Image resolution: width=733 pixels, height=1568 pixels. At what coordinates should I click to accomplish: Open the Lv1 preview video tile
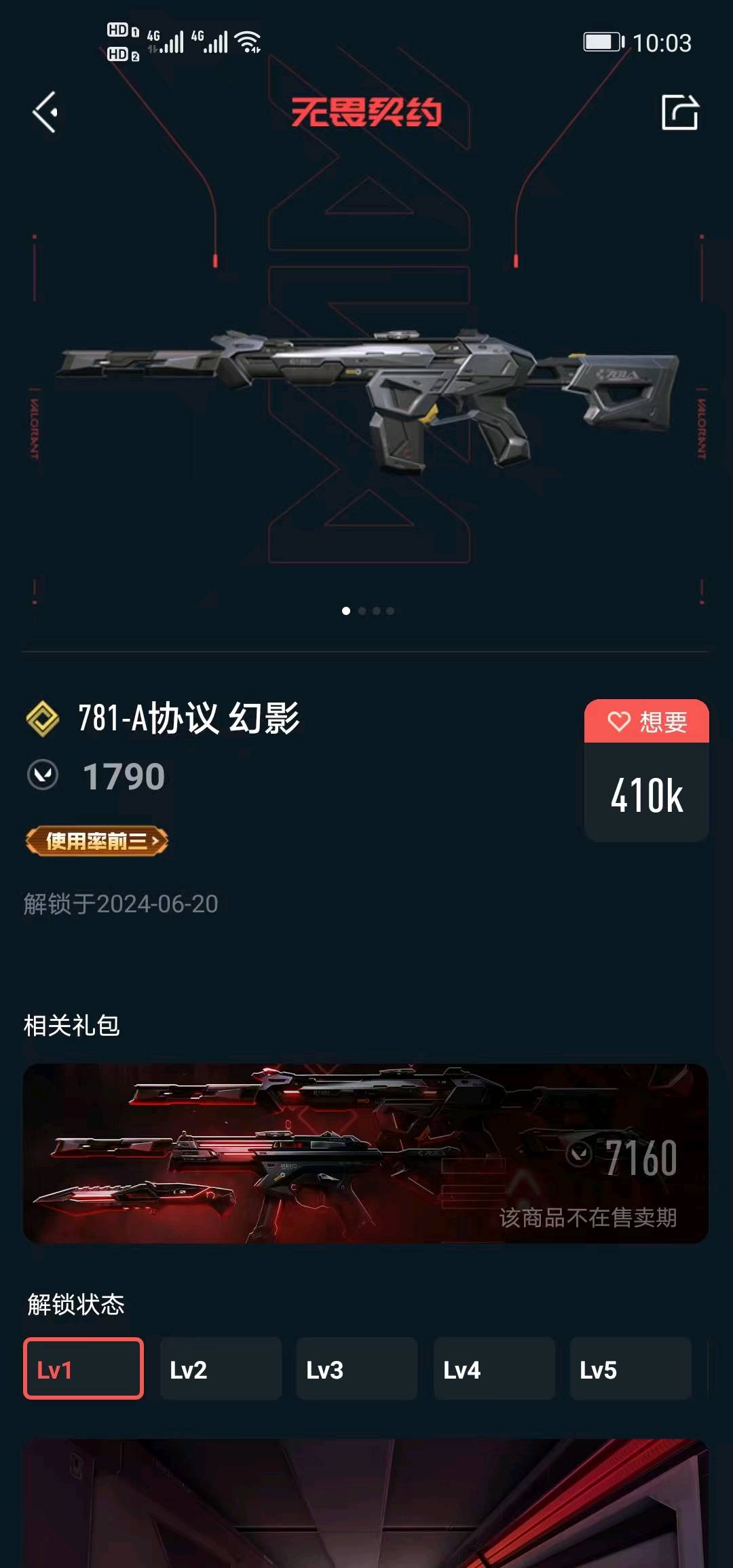(x=365, y=1504)
